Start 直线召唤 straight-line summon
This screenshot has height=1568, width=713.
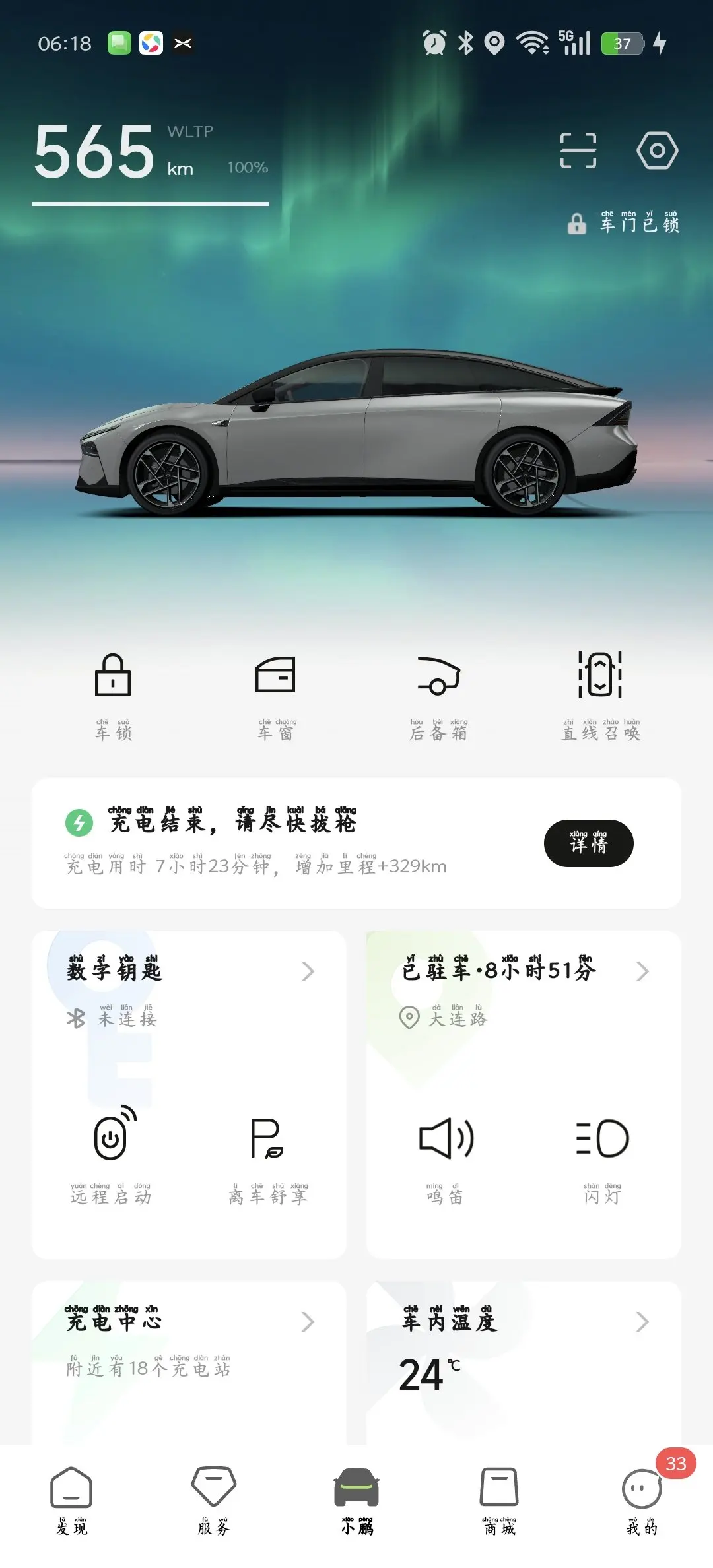coord(601,694)
